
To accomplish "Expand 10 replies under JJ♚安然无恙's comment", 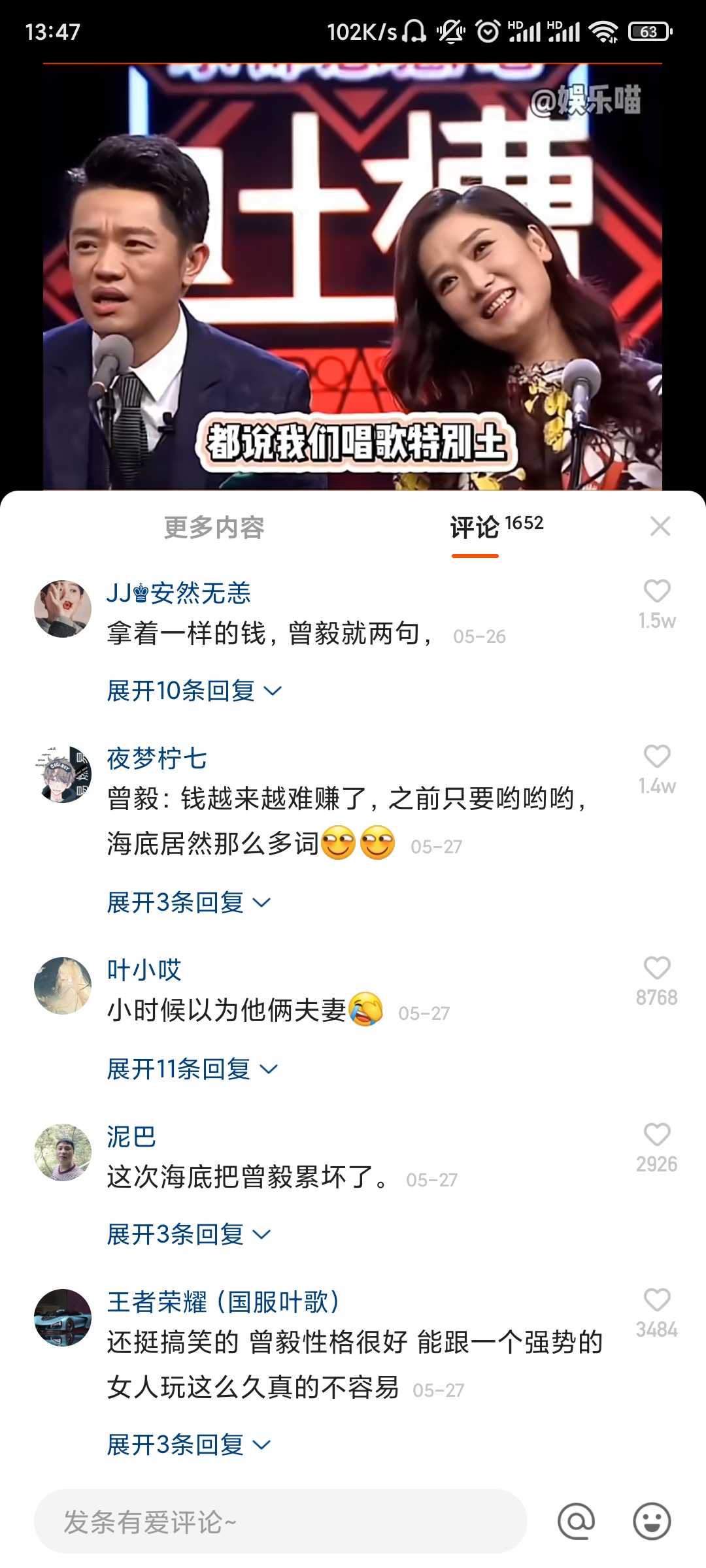I will [x=194, y=691].
